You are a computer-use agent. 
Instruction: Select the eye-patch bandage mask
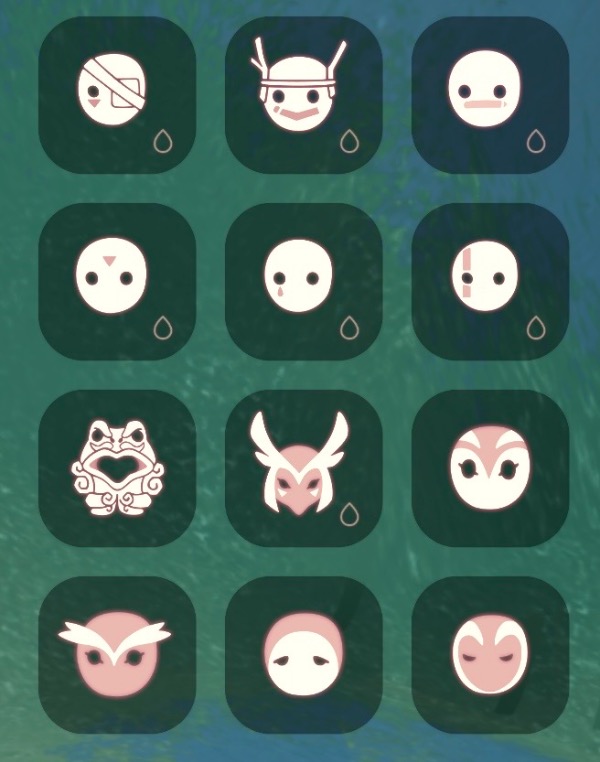click(112, 92)
